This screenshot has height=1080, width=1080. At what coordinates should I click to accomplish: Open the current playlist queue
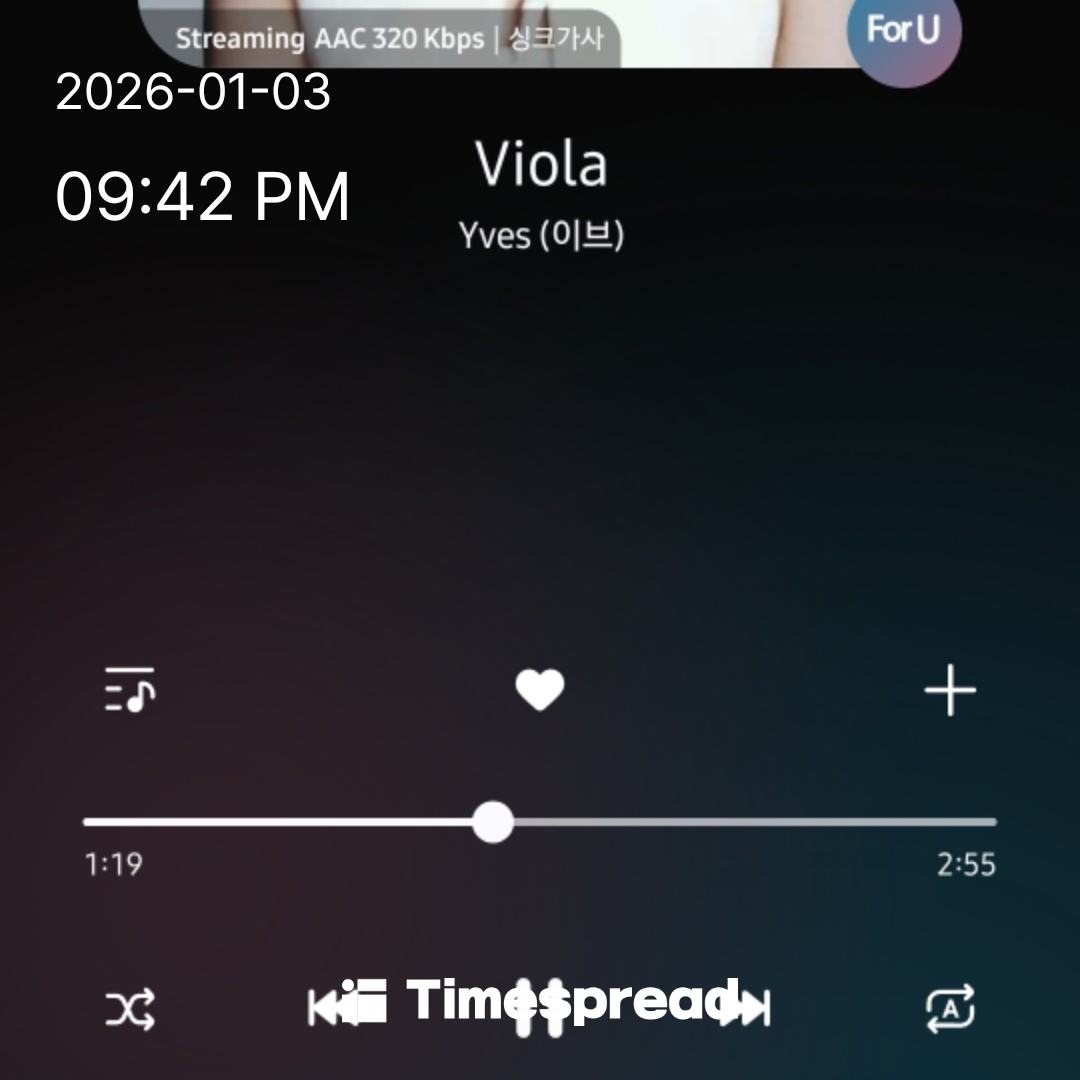[x=130, y=690]
